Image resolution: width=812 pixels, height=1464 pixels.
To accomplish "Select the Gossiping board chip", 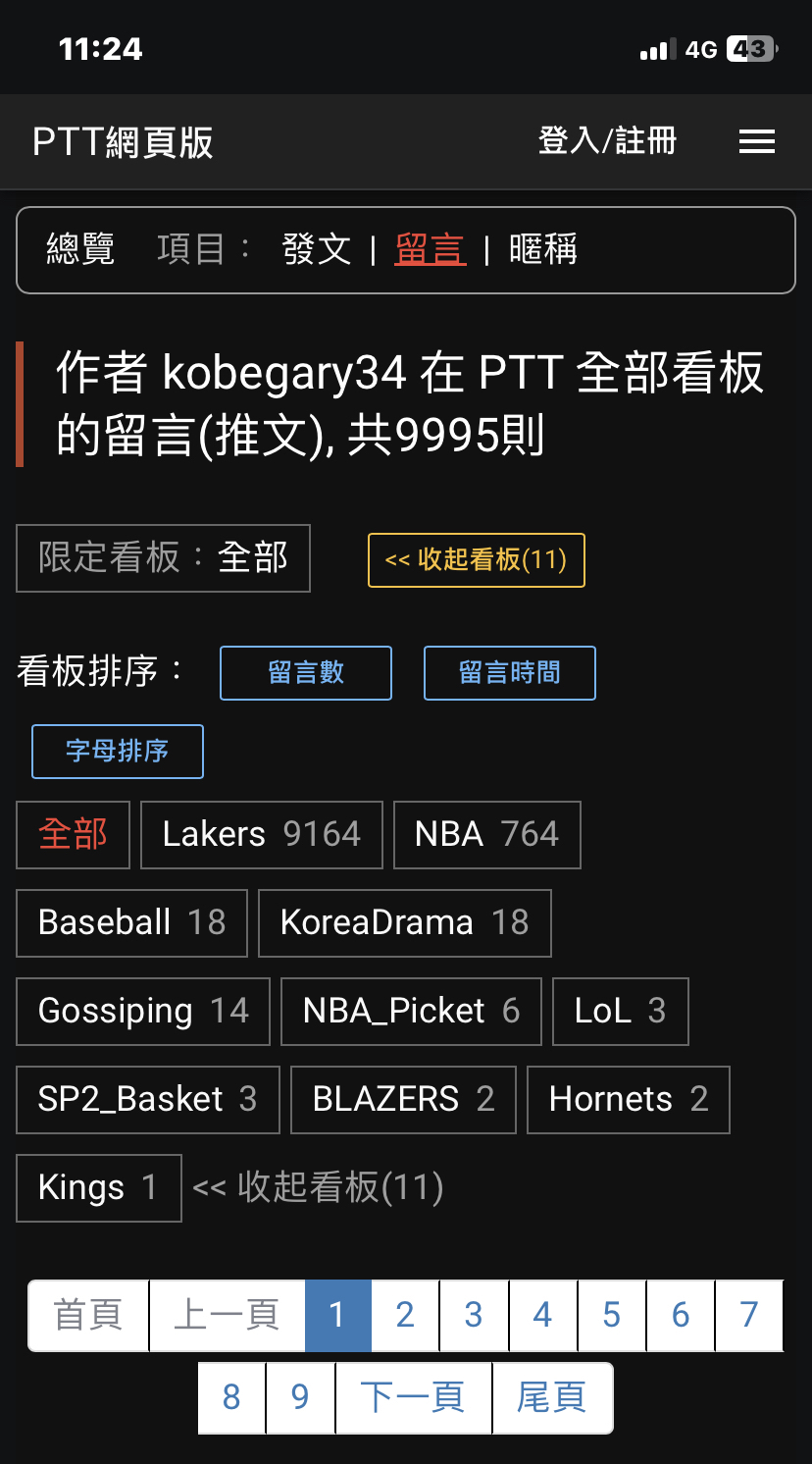I will point(143,1012).
